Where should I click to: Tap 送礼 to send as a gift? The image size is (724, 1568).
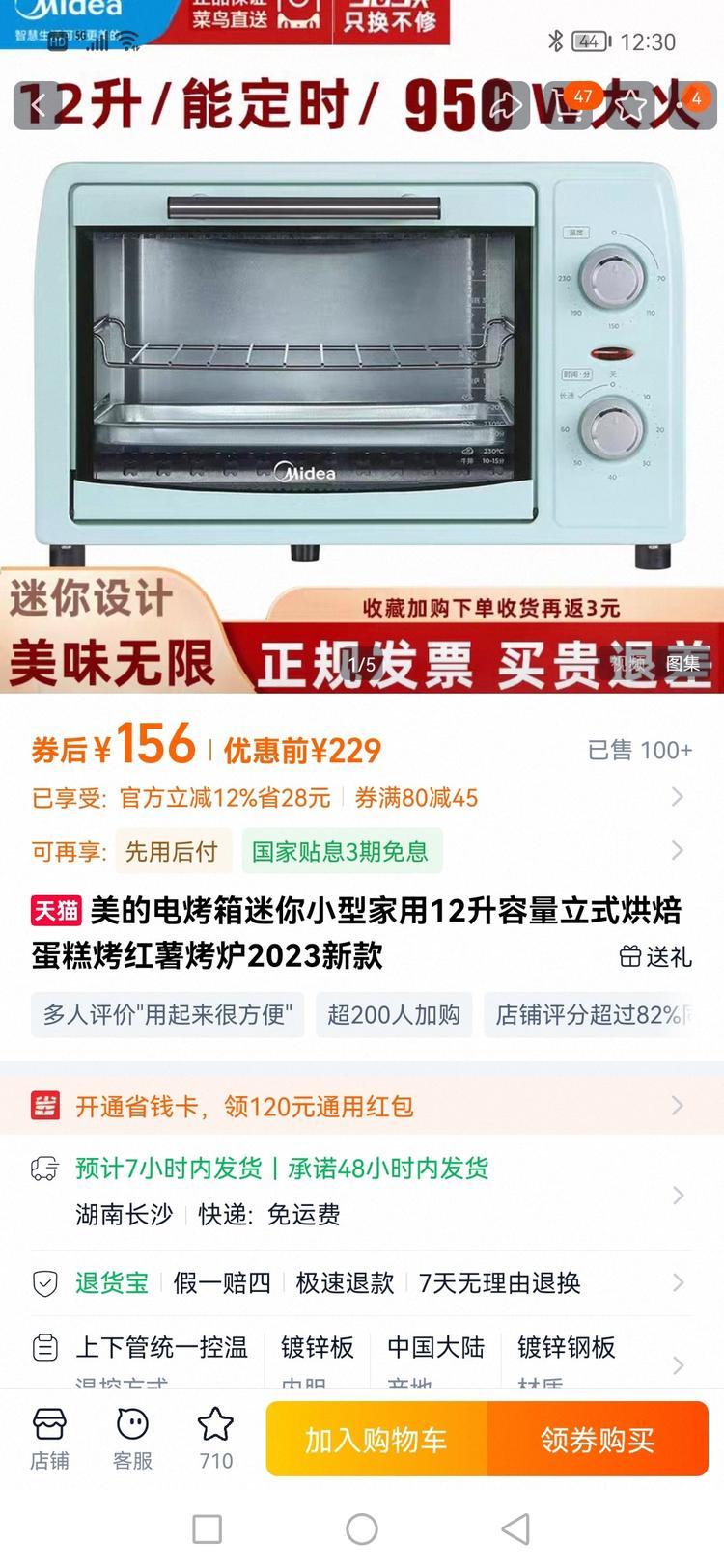click(x=656, y=956)
